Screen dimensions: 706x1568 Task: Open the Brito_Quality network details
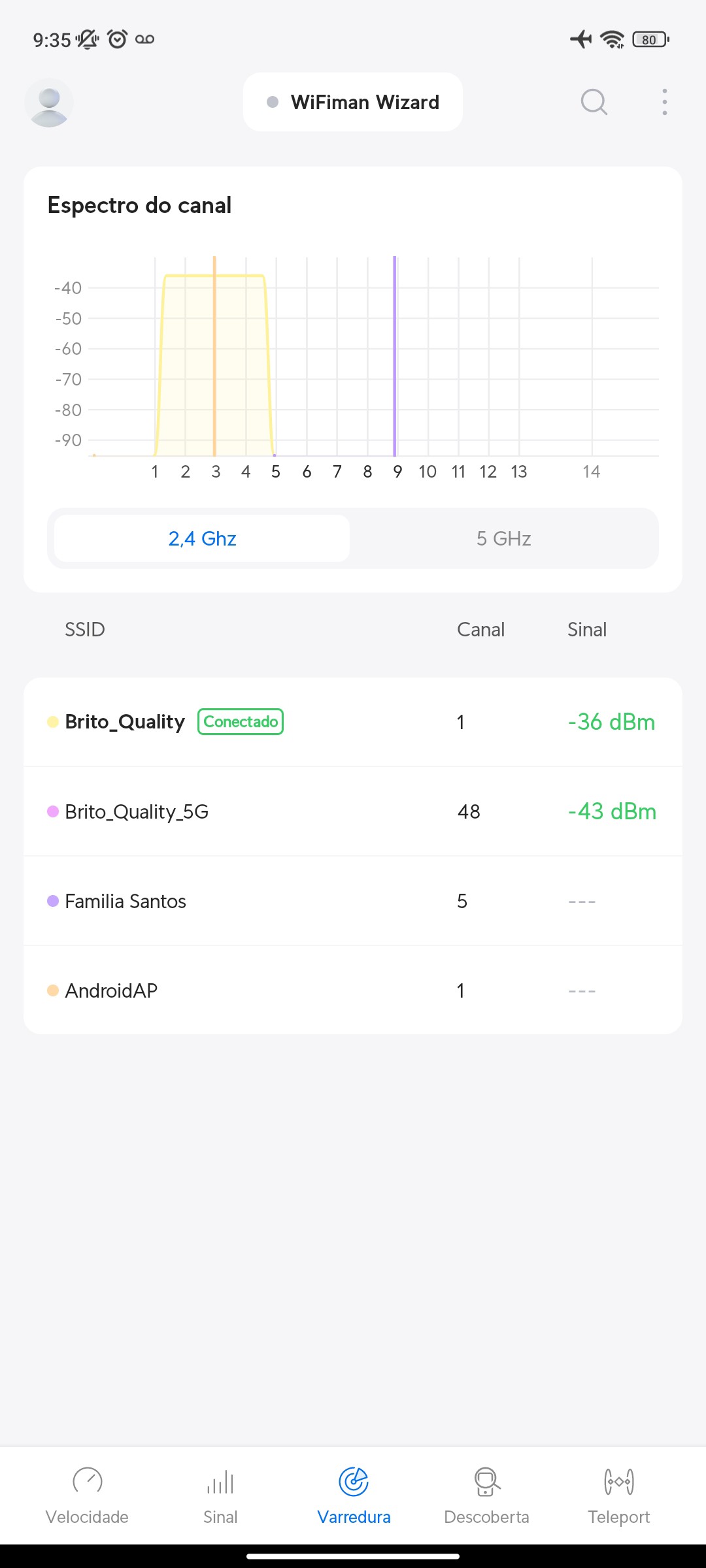coord(353,722)
